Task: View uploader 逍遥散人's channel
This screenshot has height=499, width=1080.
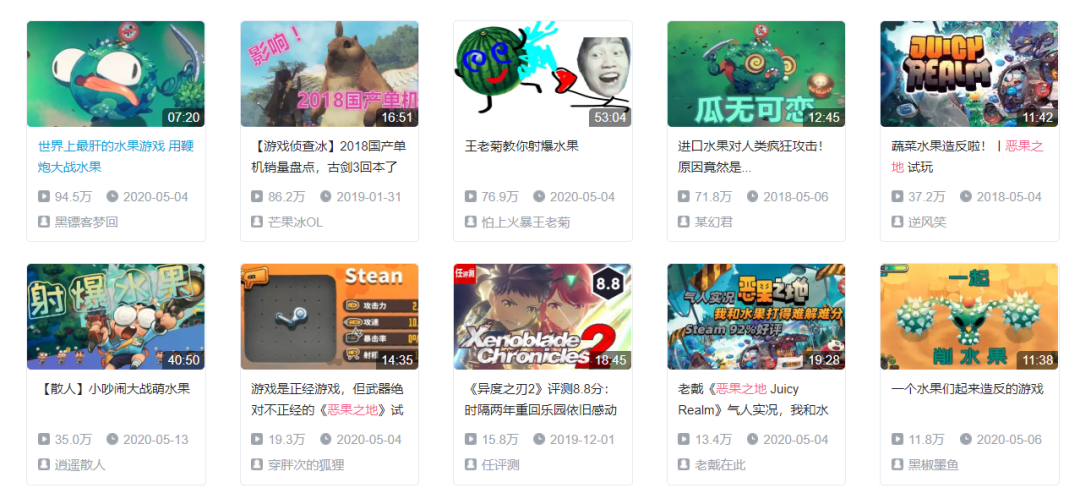Action: click(x=80, y=465)
